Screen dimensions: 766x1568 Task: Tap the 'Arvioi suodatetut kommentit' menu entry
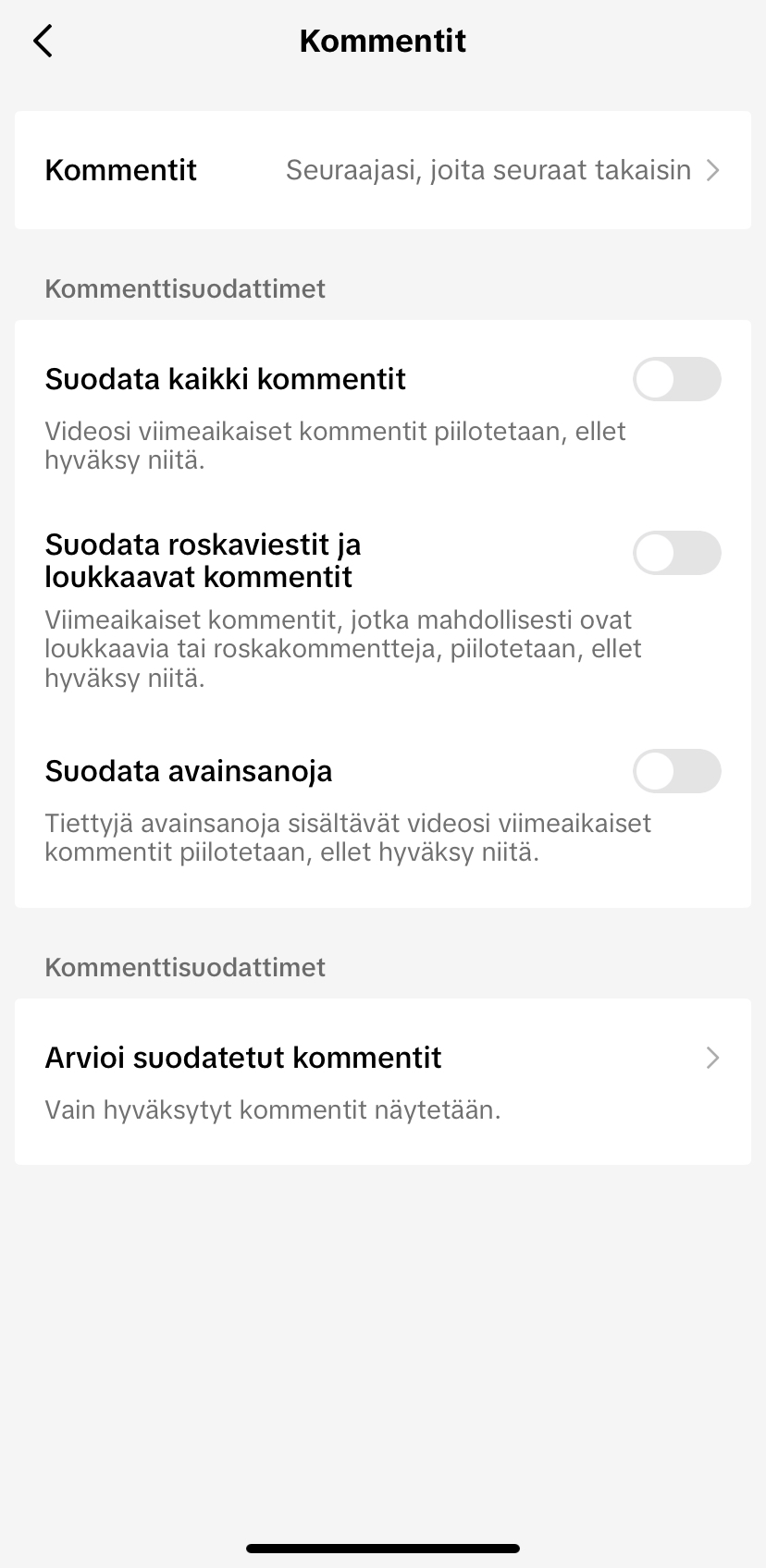pyautogui.click(x=243, y=1057)
